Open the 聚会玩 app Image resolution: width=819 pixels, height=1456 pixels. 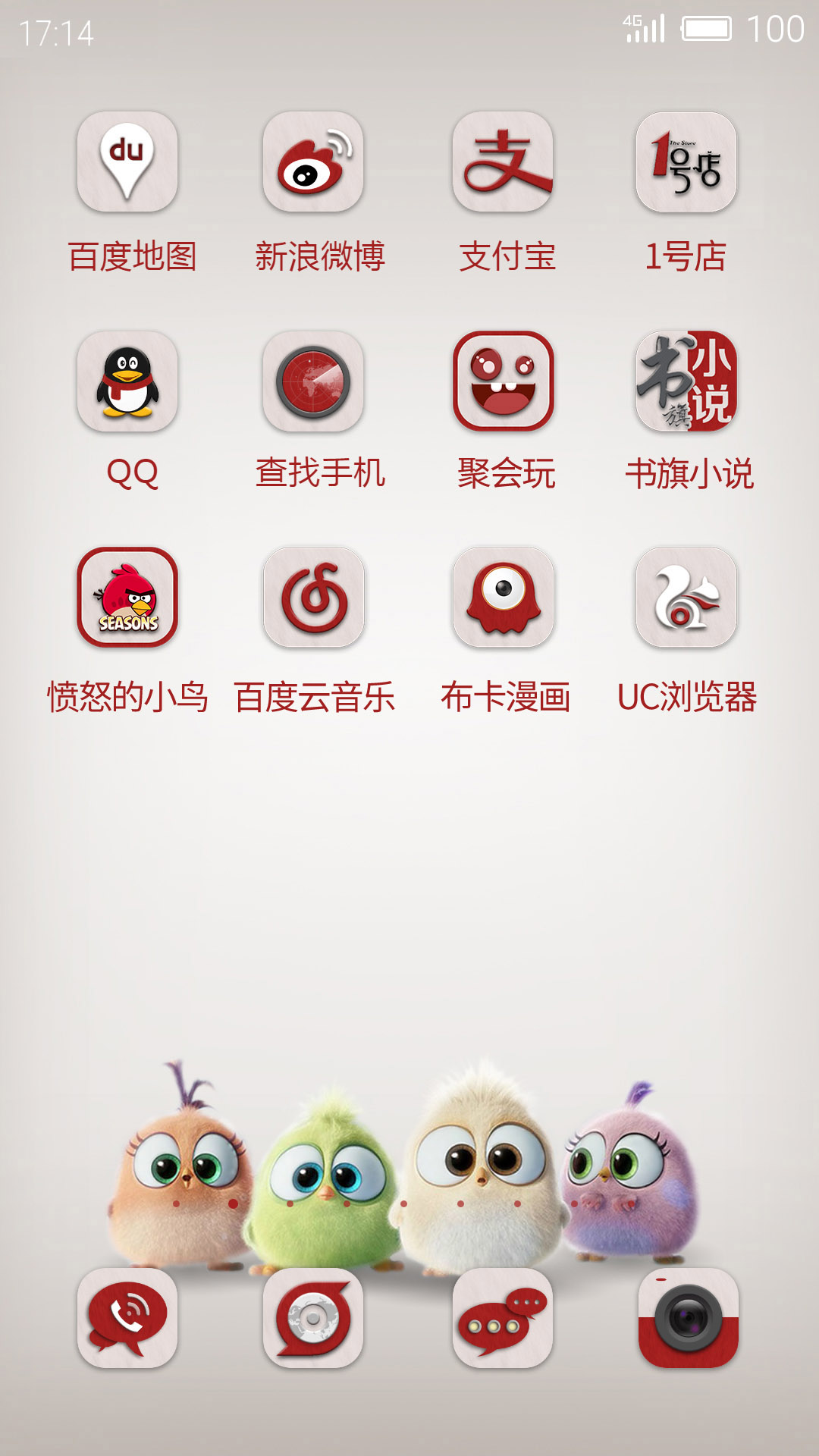(x=503, y=381)
